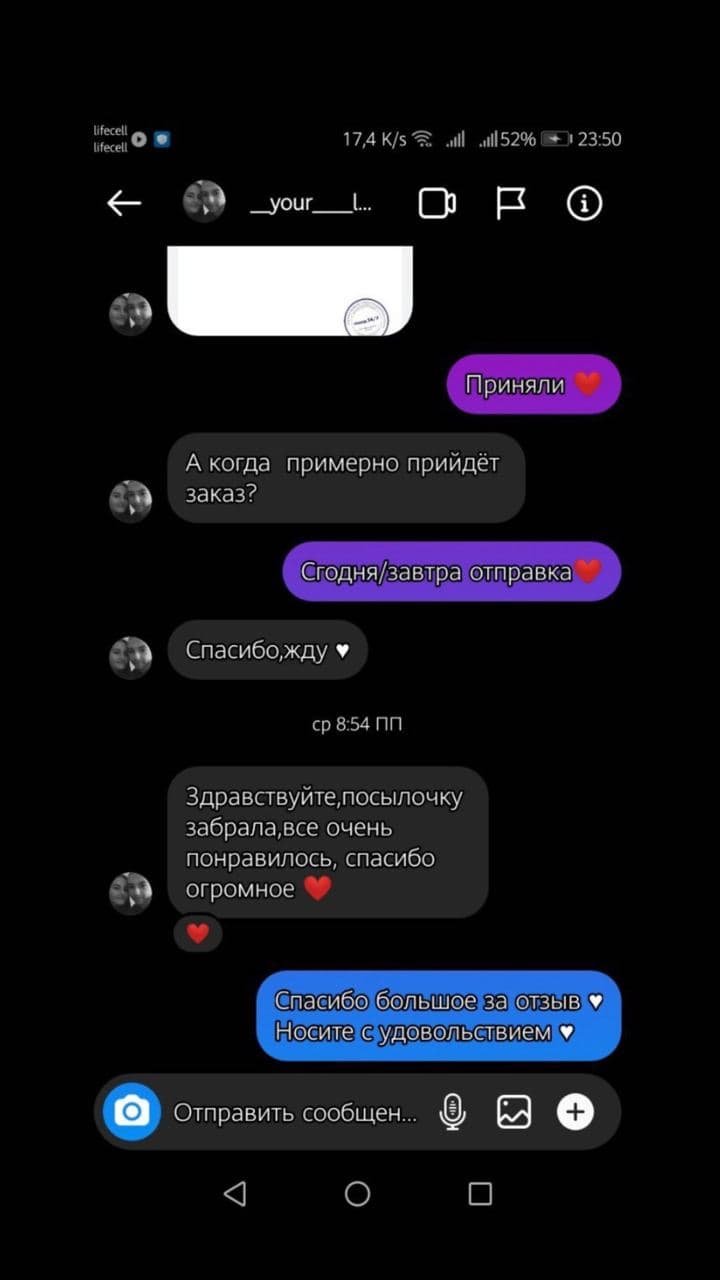Tap the Отправить сообщение input field

[x=295, y=1112]
